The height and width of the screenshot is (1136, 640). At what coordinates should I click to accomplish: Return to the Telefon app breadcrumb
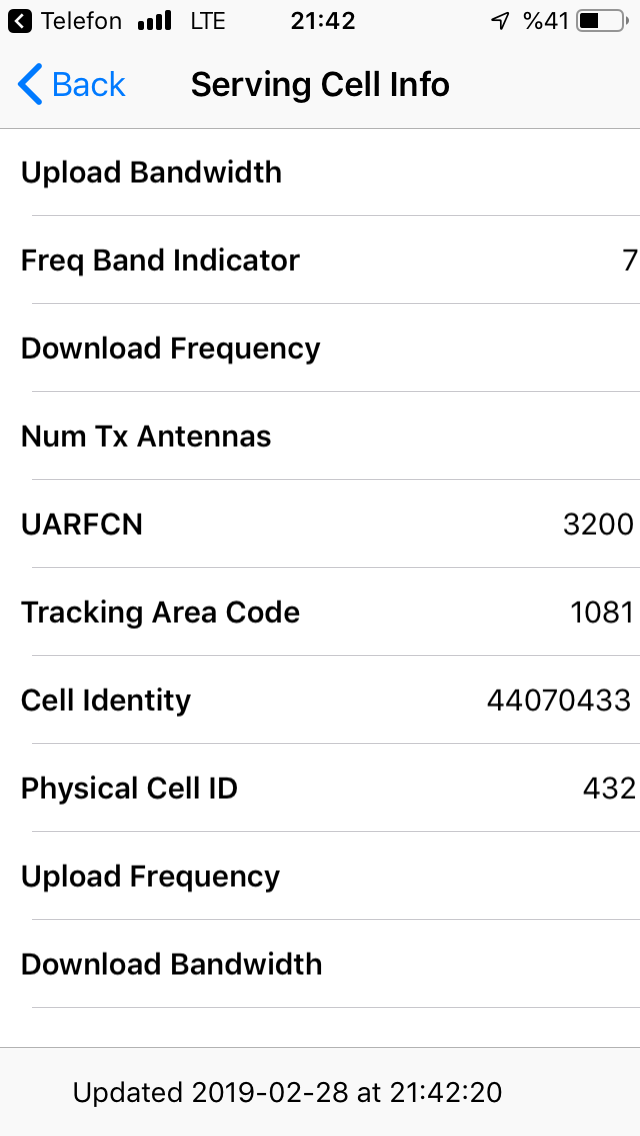tap(65, 21)
